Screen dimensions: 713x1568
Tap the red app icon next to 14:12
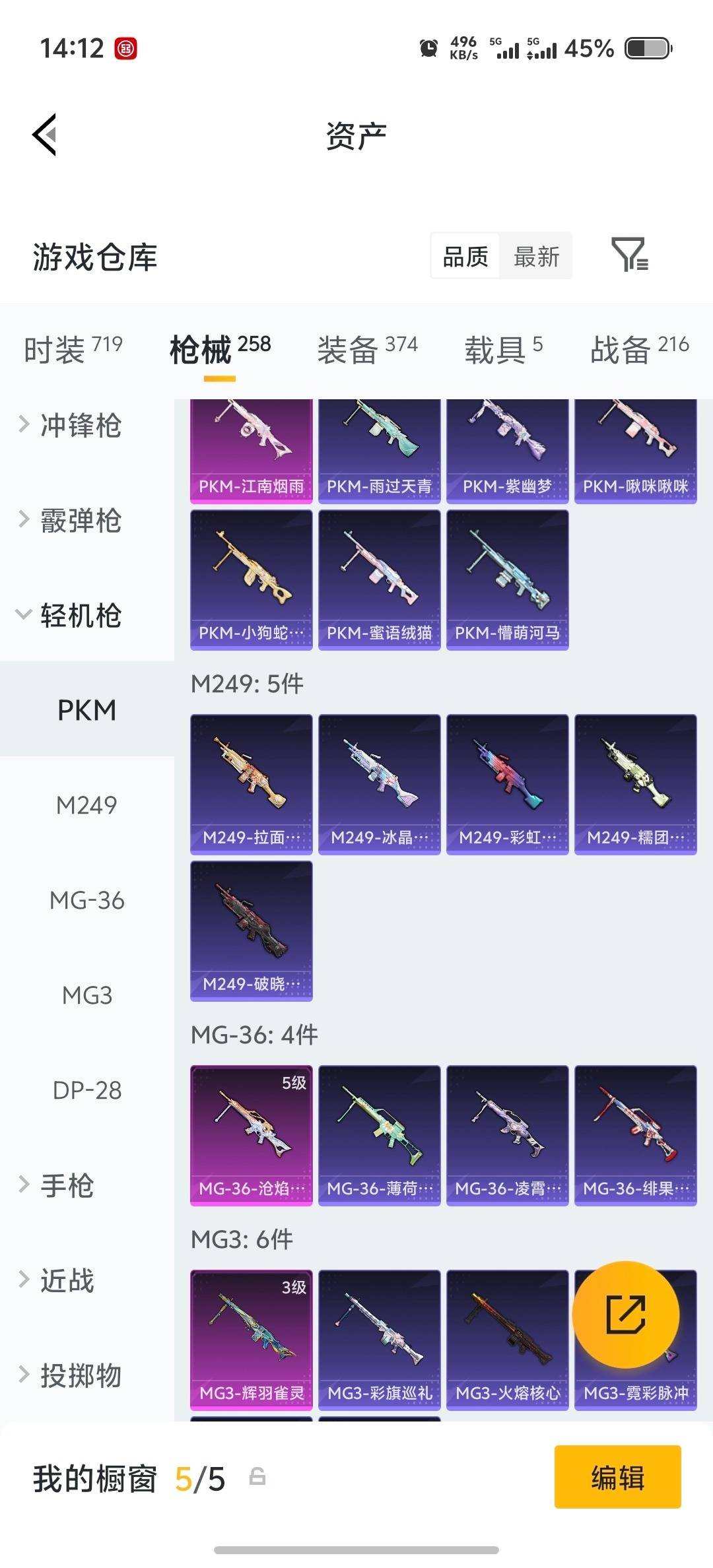[x=125, y=48]
